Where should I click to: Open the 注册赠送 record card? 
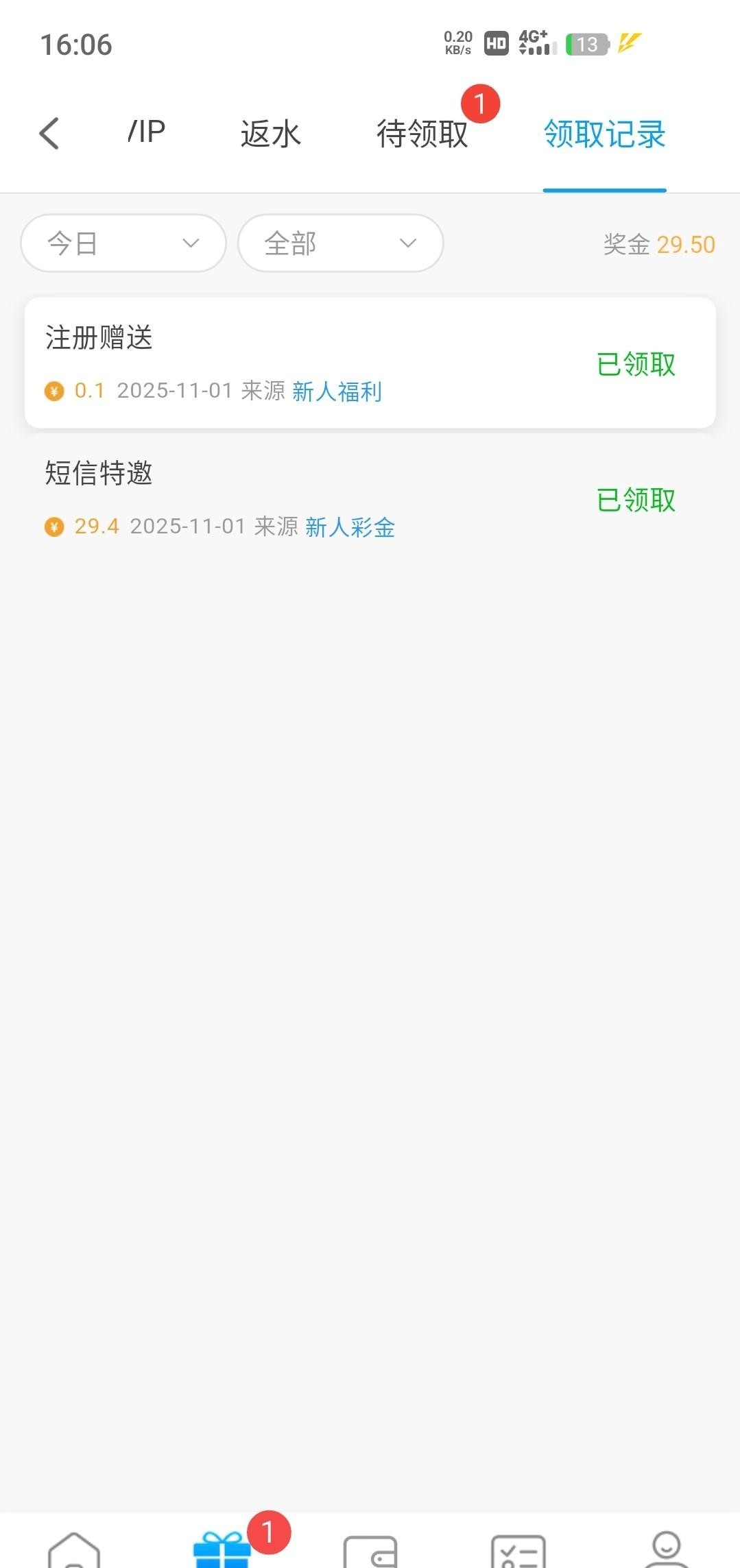[x=370, y=363]
